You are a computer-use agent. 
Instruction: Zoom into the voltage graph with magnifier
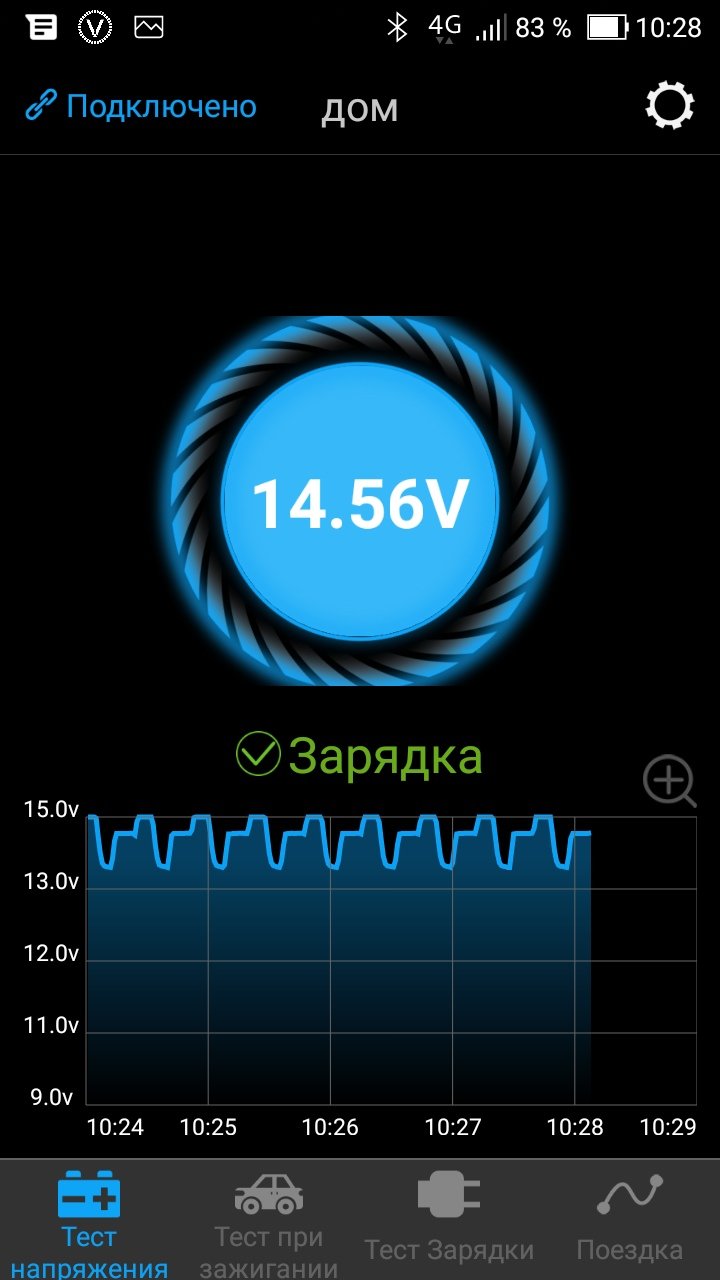pyautogui.click(x=669, y=782)
